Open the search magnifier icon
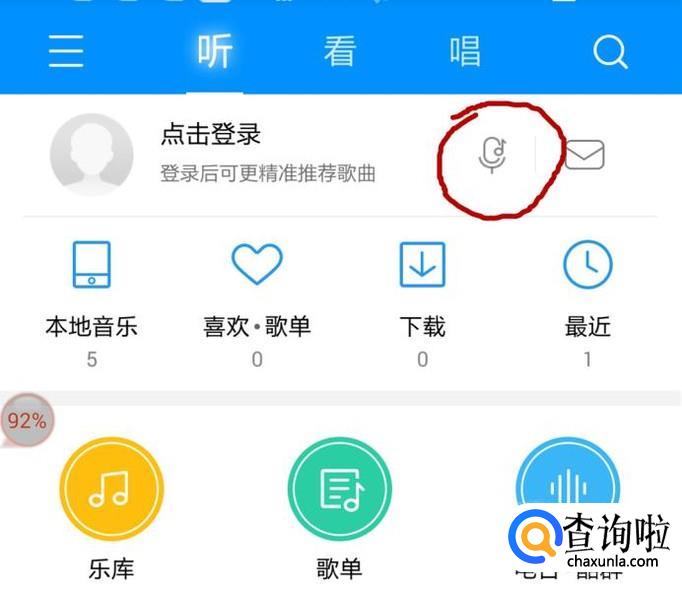The image size is (682, 592). (x=609, y=51)
